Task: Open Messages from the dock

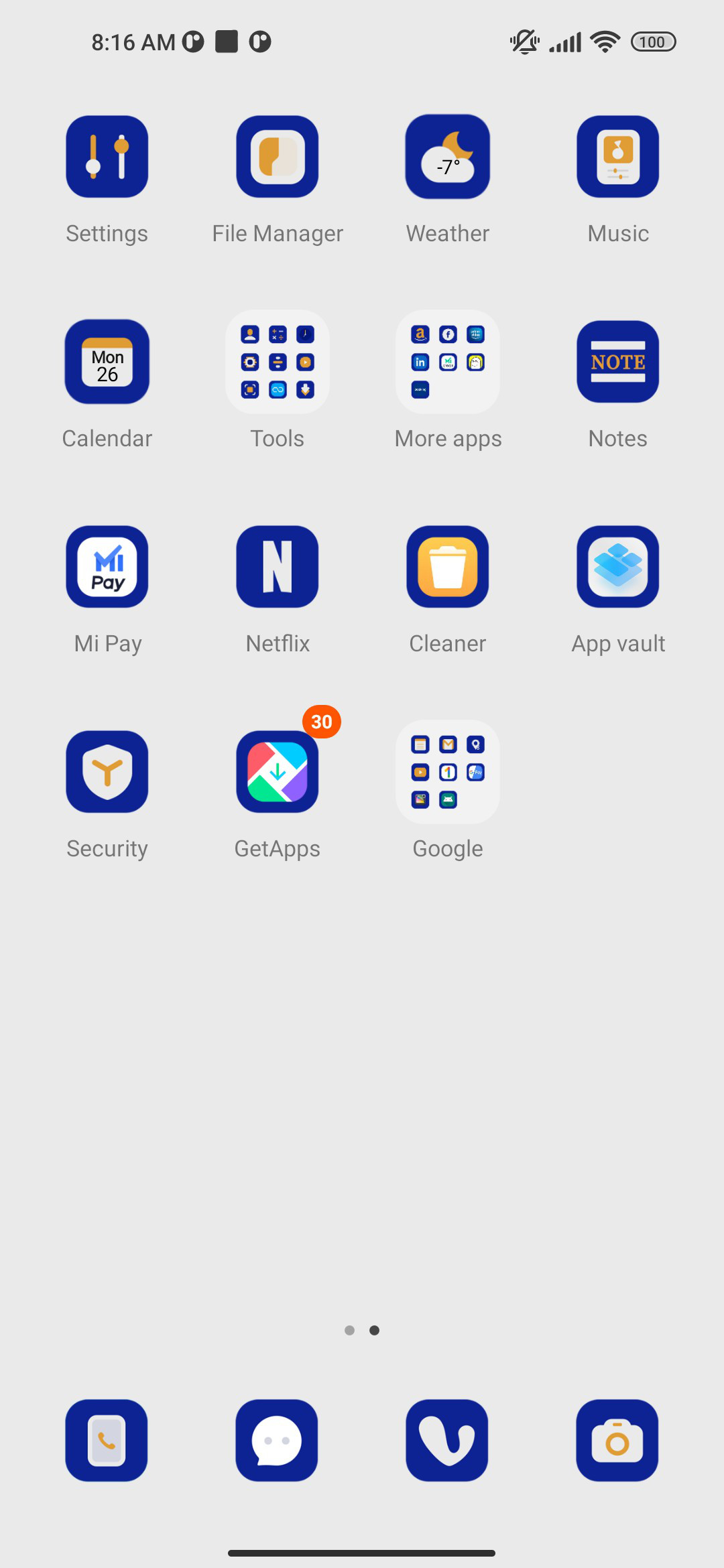Action: 277,1440
